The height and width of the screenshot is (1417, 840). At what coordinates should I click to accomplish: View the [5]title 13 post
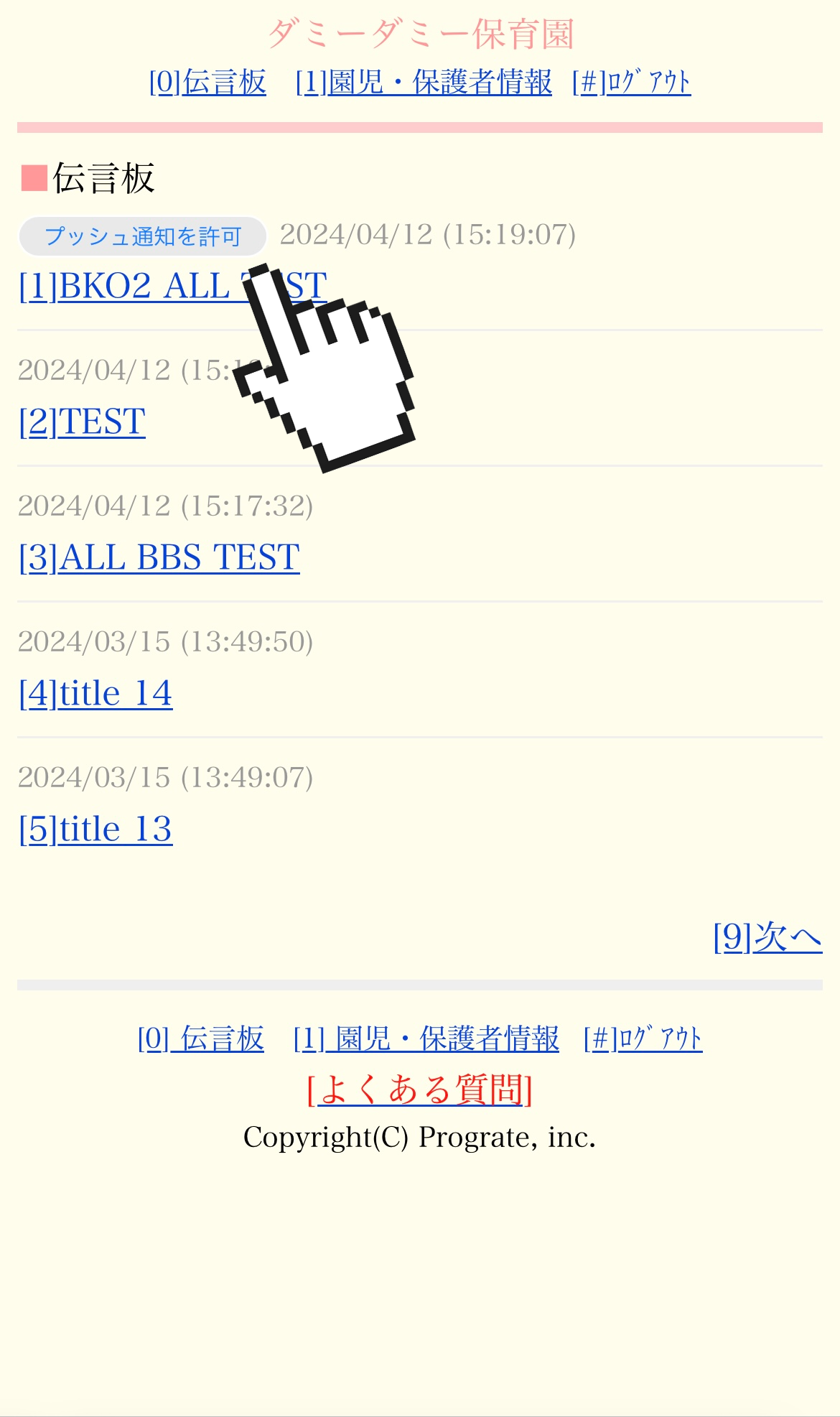click(x=95, y=830)
